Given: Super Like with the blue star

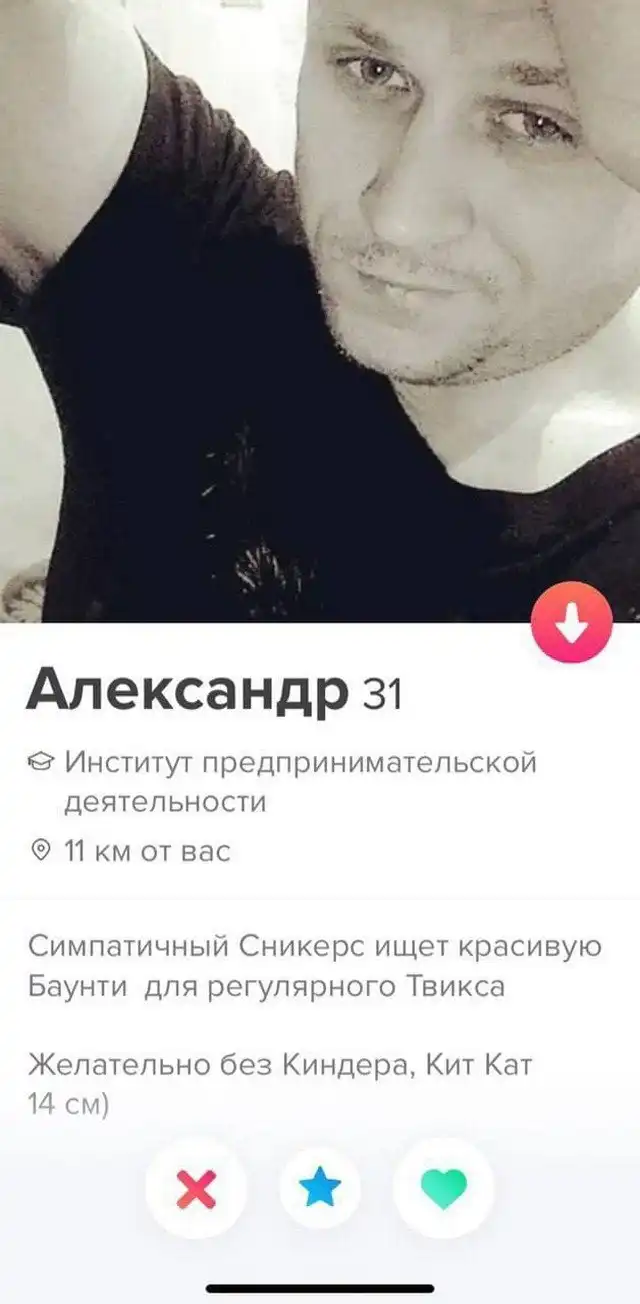Looking at the screenshot, I should point(320,1188).
